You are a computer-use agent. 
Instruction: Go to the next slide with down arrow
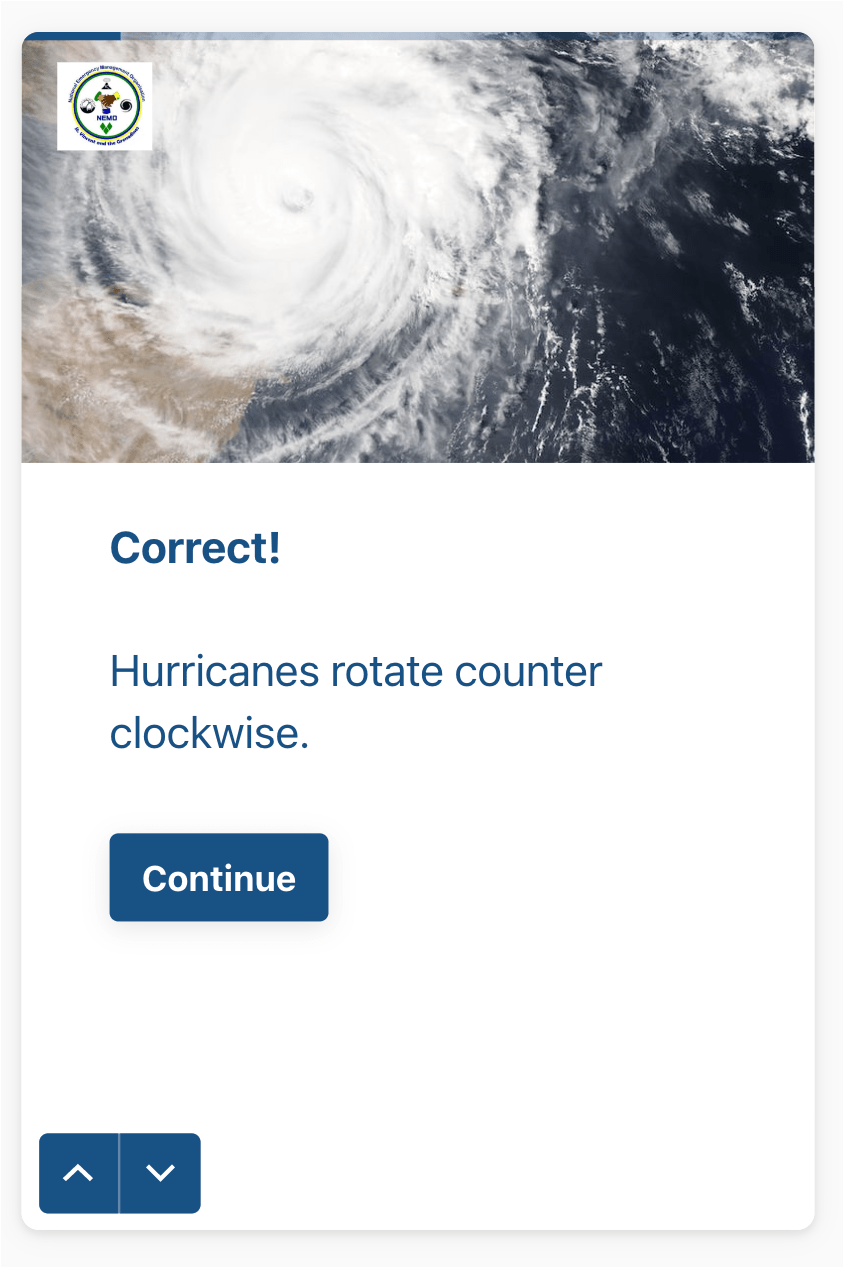tap(160, 1173)
